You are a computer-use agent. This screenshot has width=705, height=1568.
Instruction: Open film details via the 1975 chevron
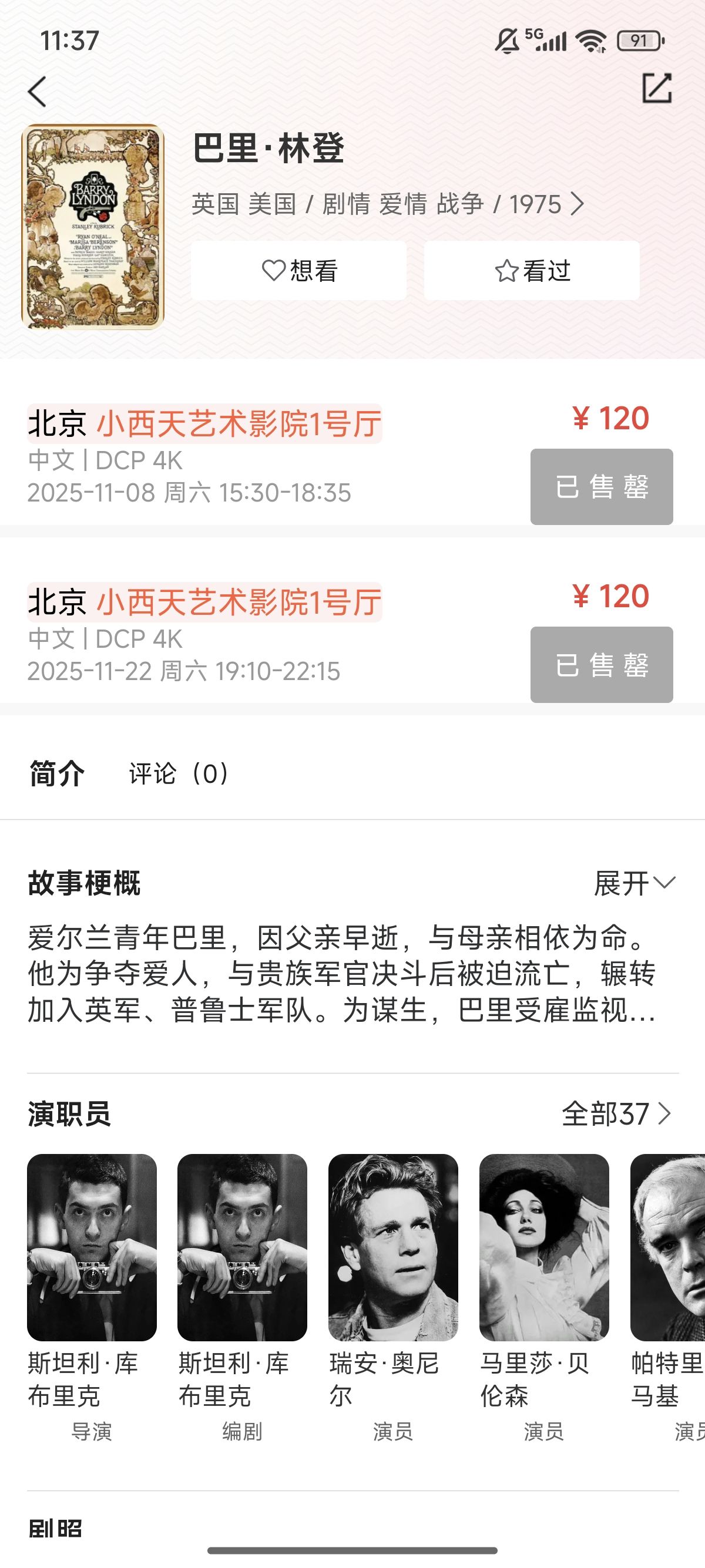[x=577, y=204]
